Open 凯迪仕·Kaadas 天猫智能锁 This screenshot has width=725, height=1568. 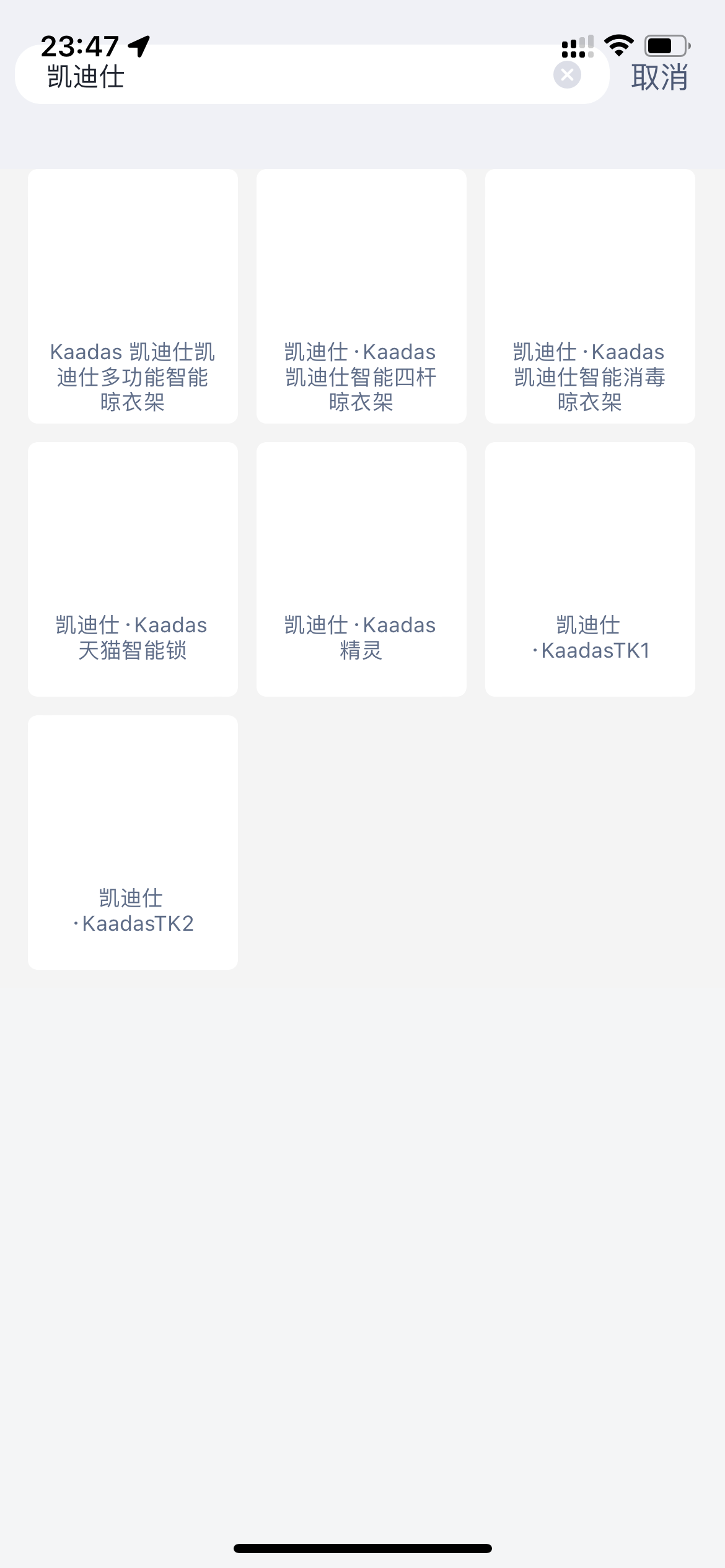[x=133, y=569]
